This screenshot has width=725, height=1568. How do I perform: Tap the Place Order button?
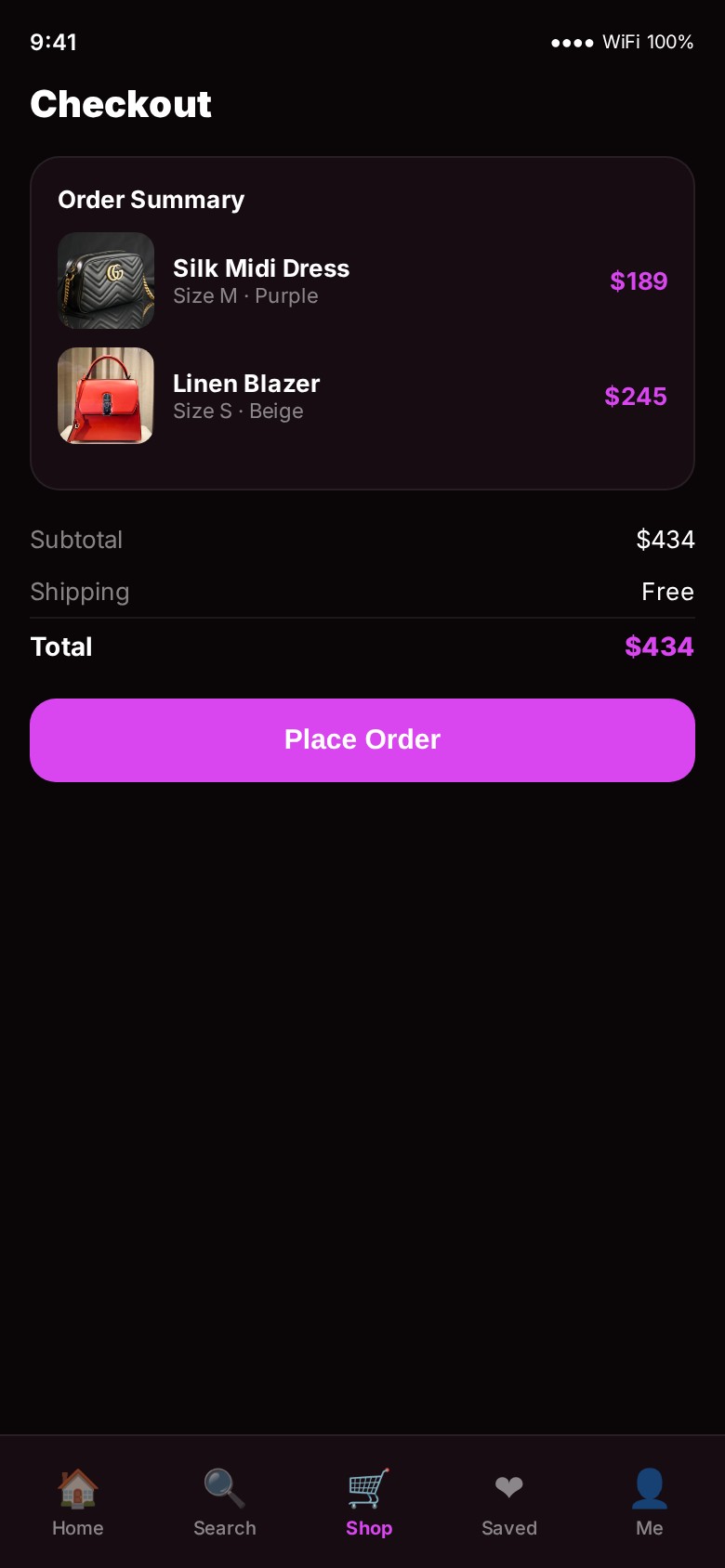pyautogui.click(x=362, y=739)
